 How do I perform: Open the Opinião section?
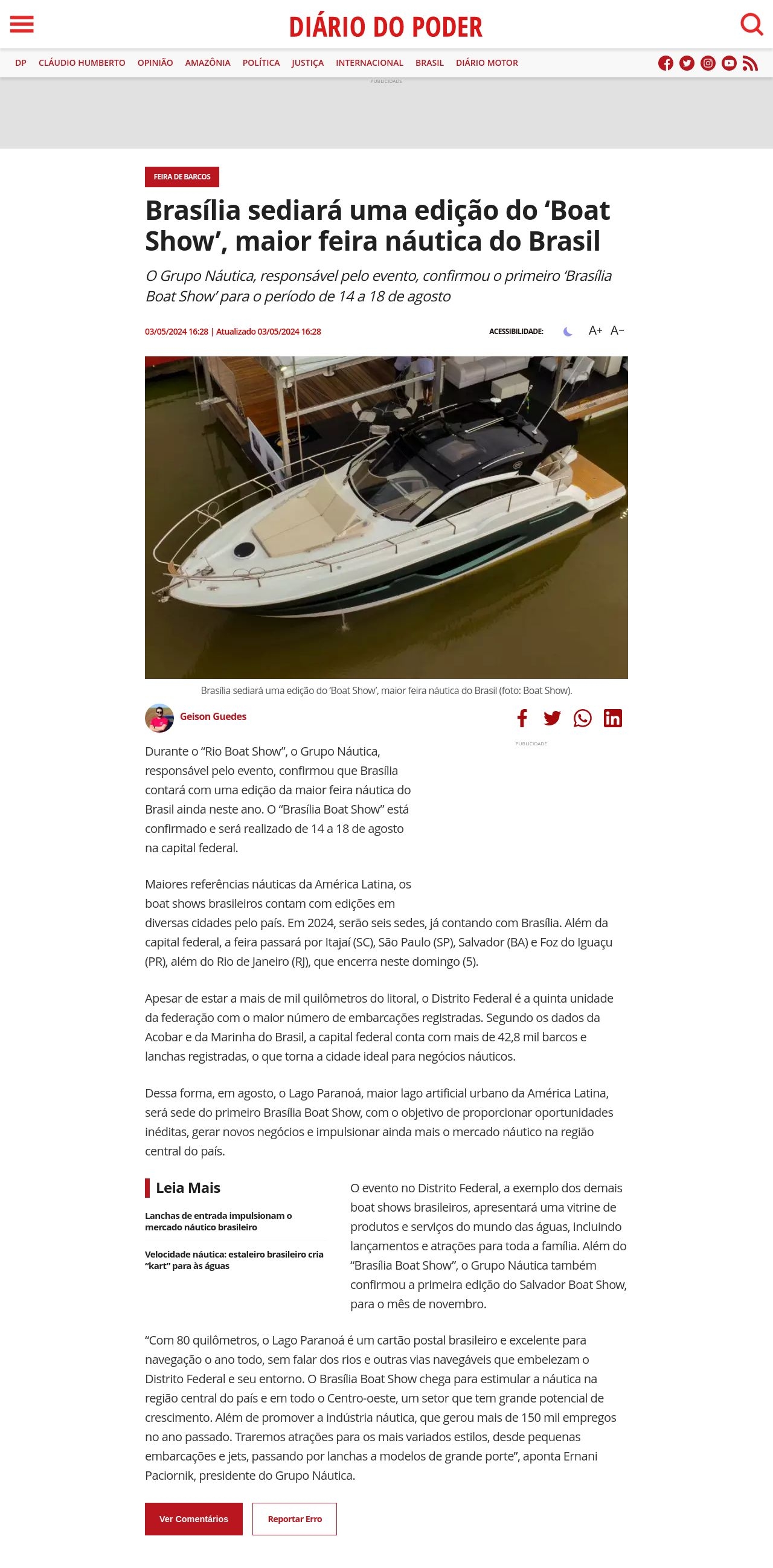point(155,63)
